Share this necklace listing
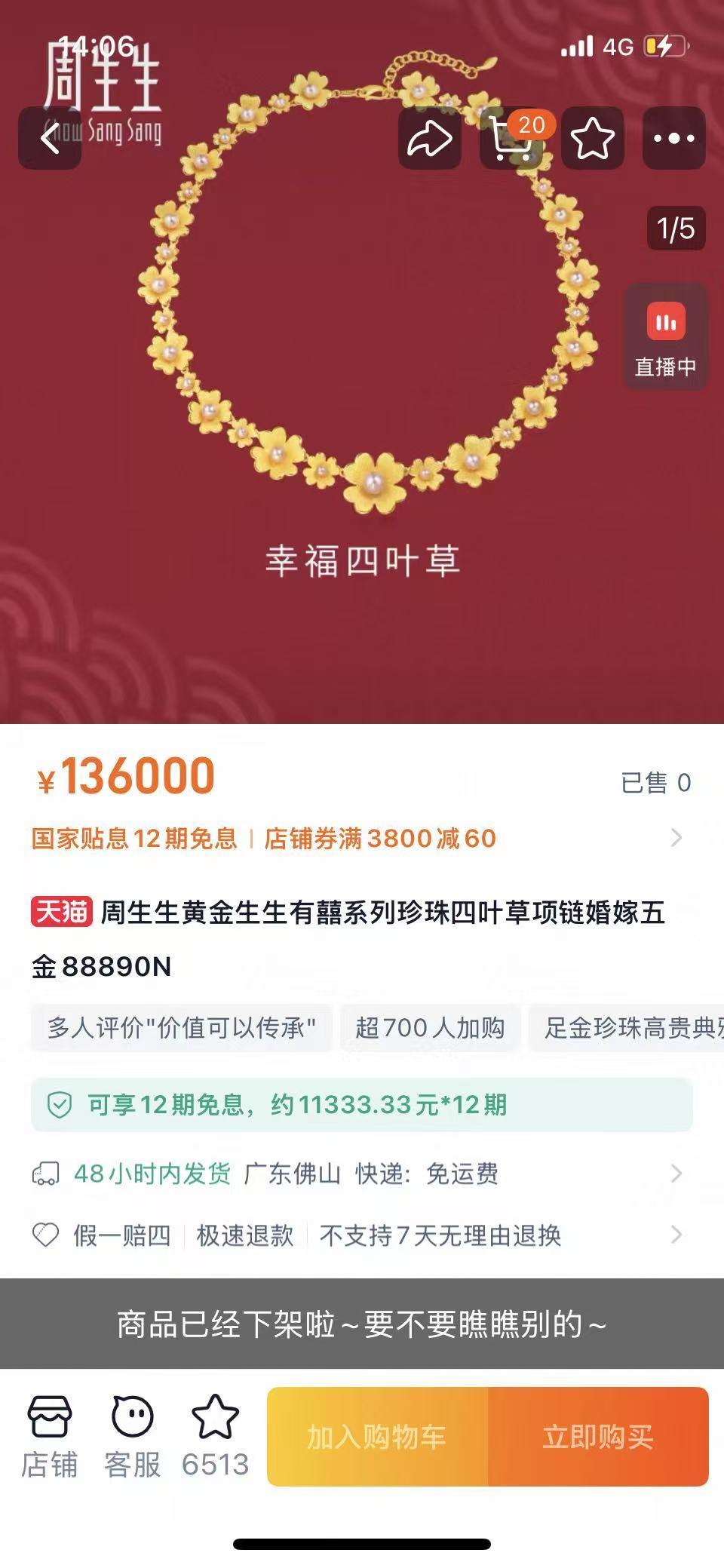This screenshot has width=724, height=1568. coord(430,138)
